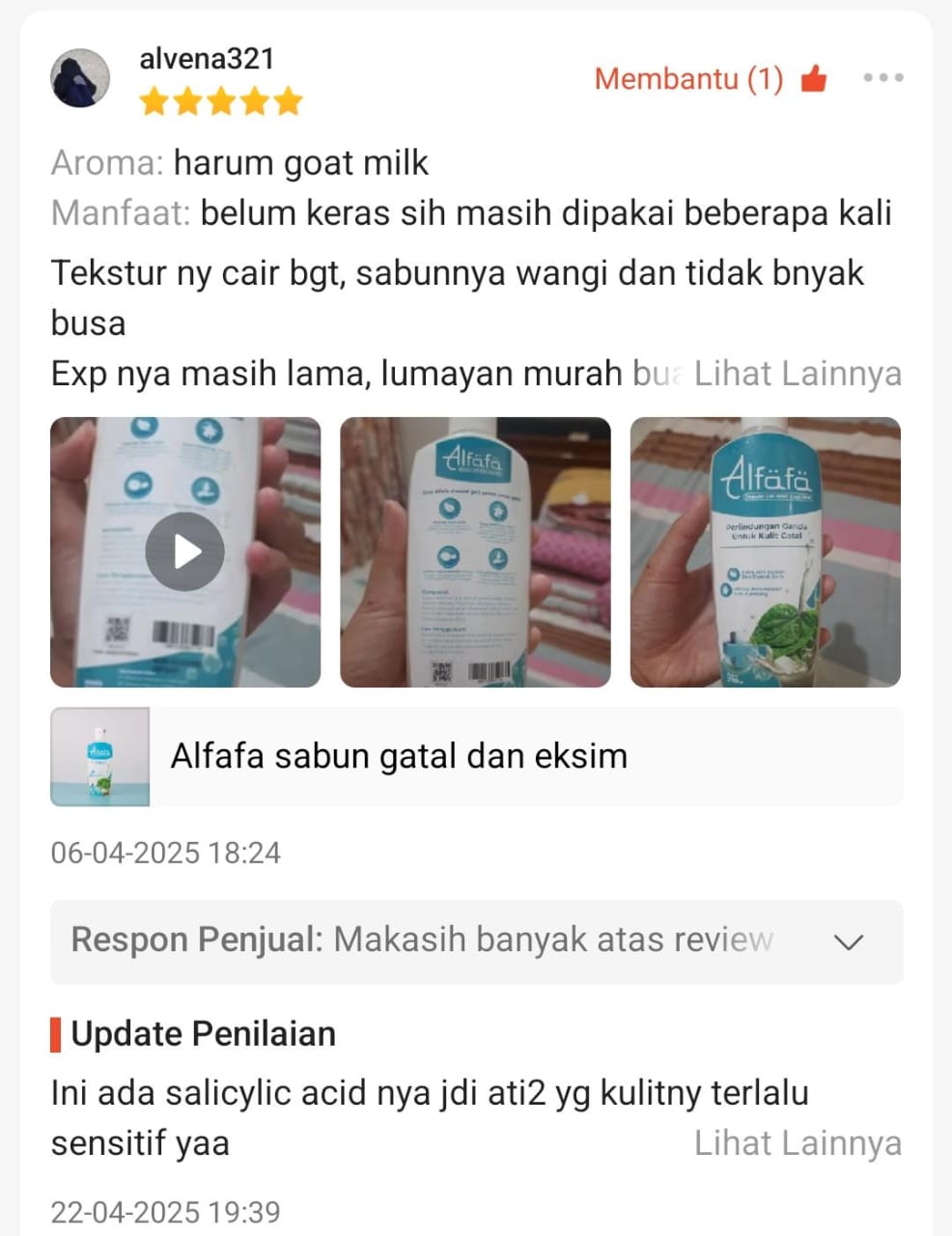Tap the product thumbnail beside Alfafa sabun gatal

click(99, 757)
